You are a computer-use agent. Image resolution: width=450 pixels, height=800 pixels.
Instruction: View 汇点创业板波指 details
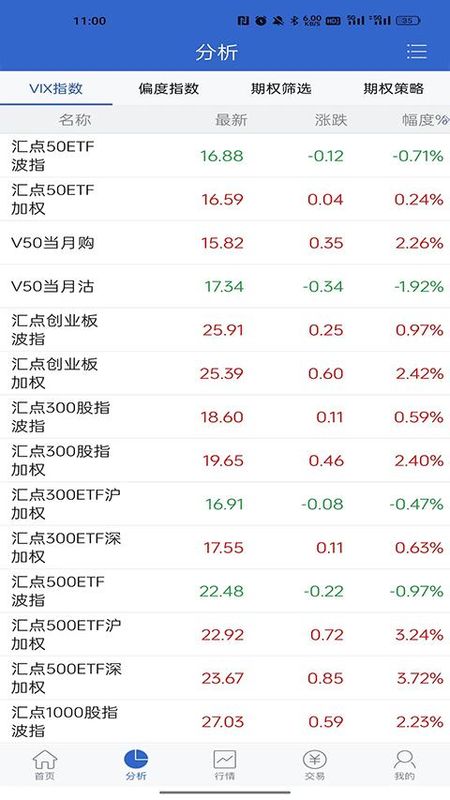(x=225, y=330)
